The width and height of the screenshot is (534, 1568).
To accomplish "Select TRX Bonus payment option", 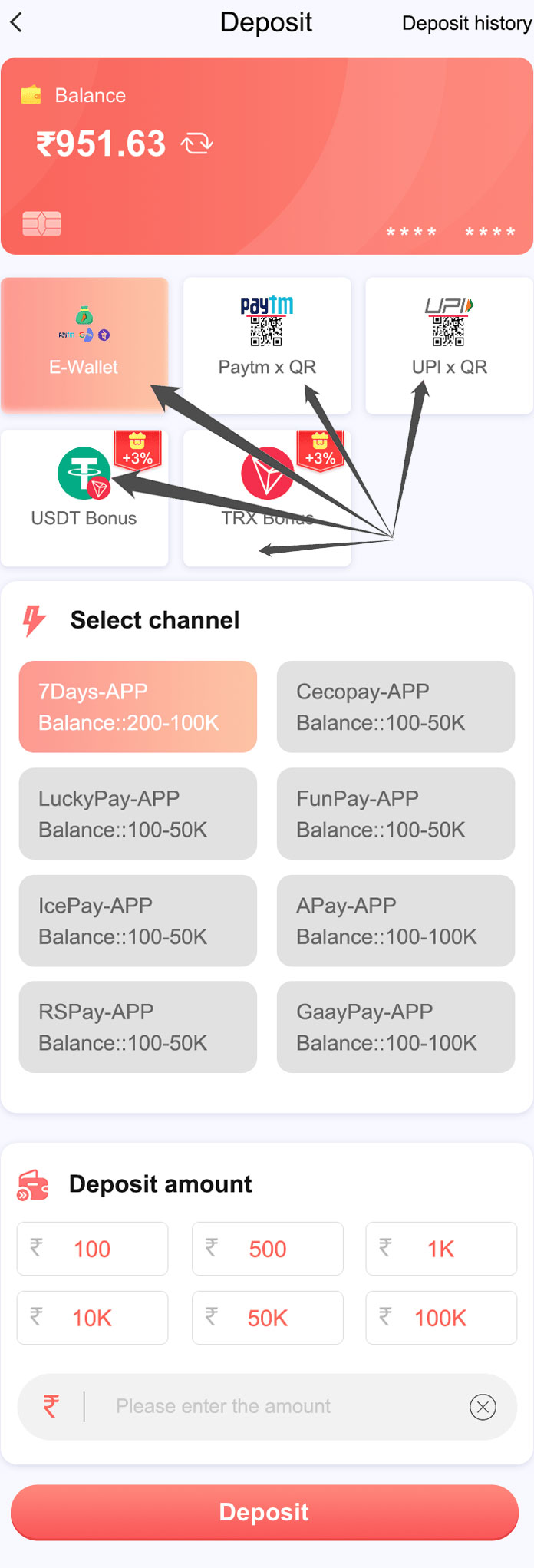I will (267, 498).
